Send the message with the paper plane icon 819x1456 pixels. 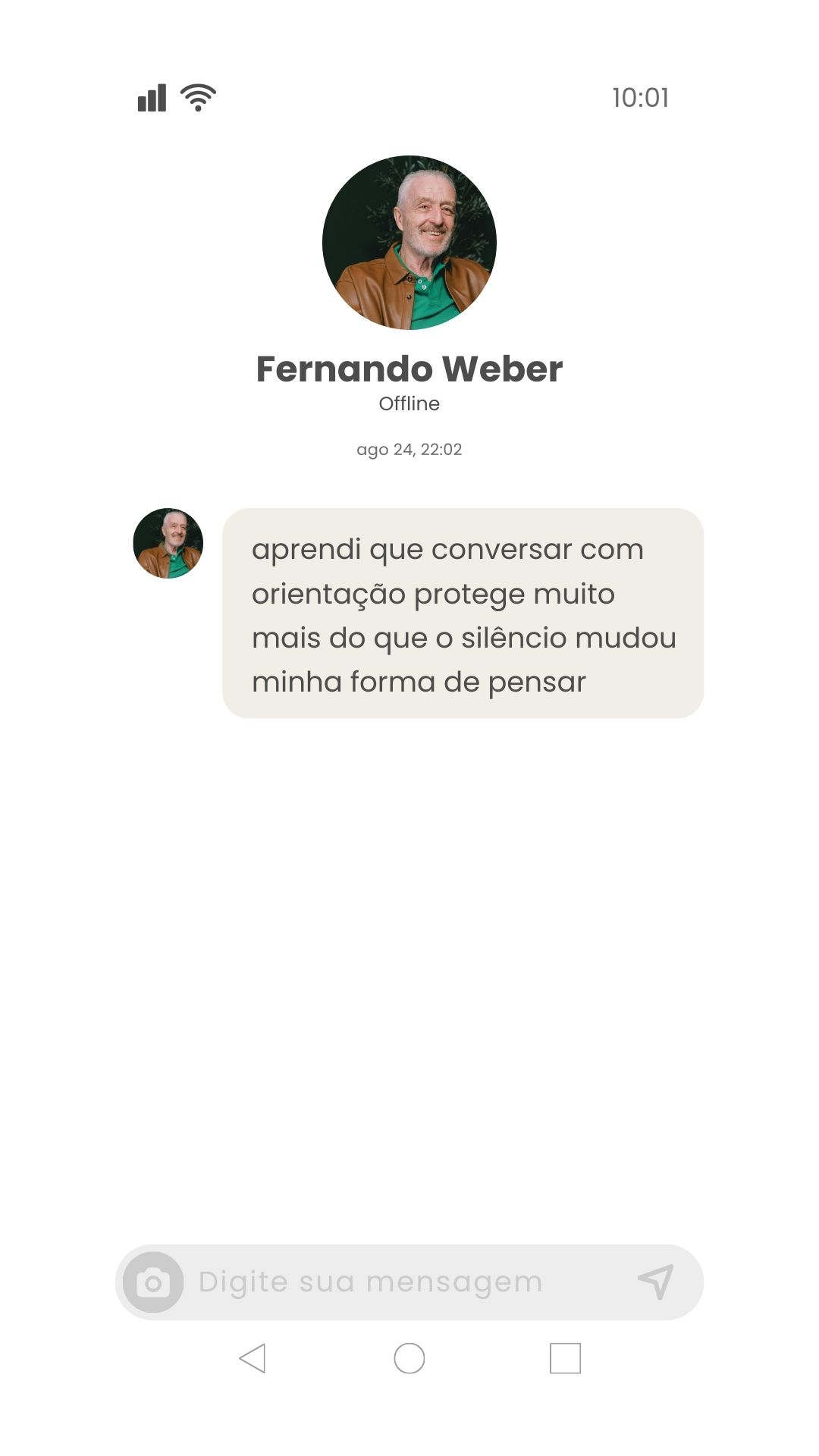point(656,1282)
